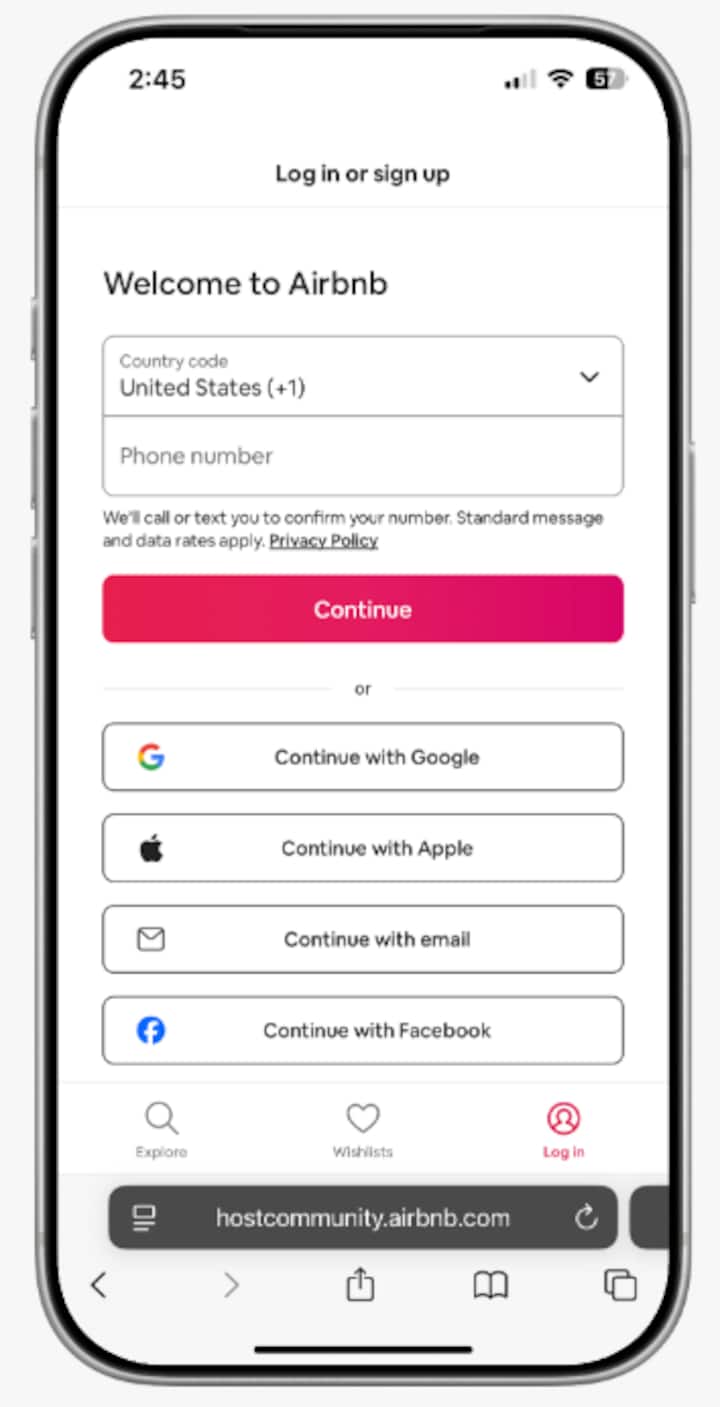Go back in browser history

[98, 1285]
